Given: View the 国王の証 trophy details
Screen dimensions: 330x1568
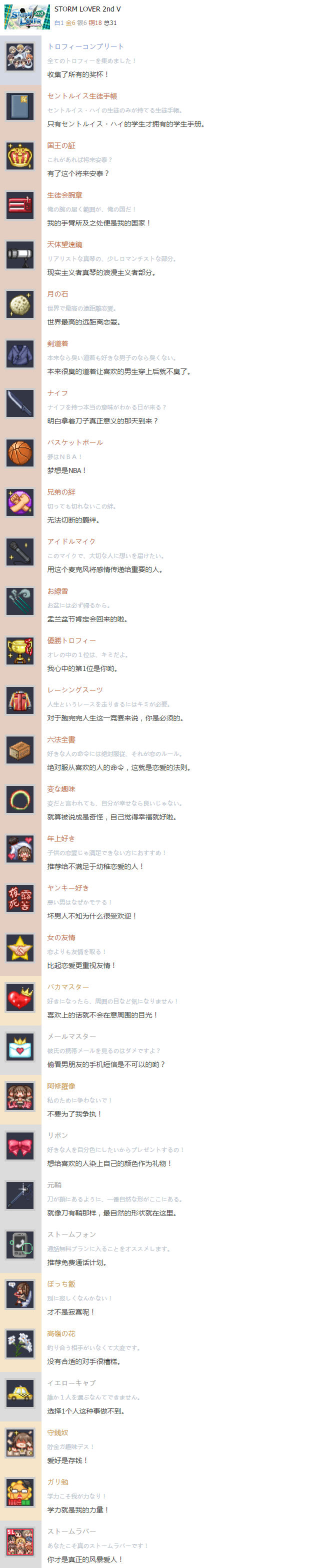Looking at the screenshot, I should click(x=60, y=145).
